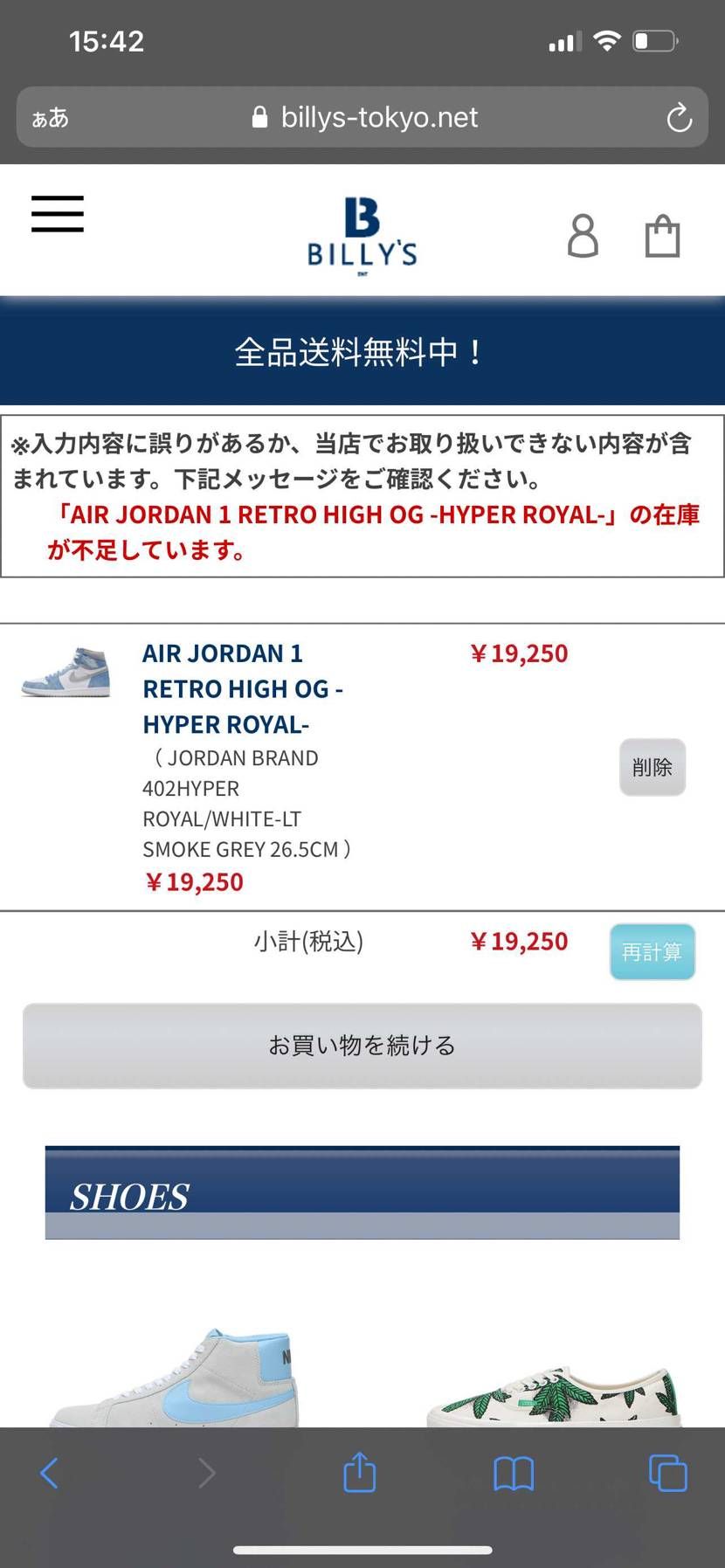Viewport: 725px width, 1568px height.
Task: Go back in Safari
Action: 50,1473
